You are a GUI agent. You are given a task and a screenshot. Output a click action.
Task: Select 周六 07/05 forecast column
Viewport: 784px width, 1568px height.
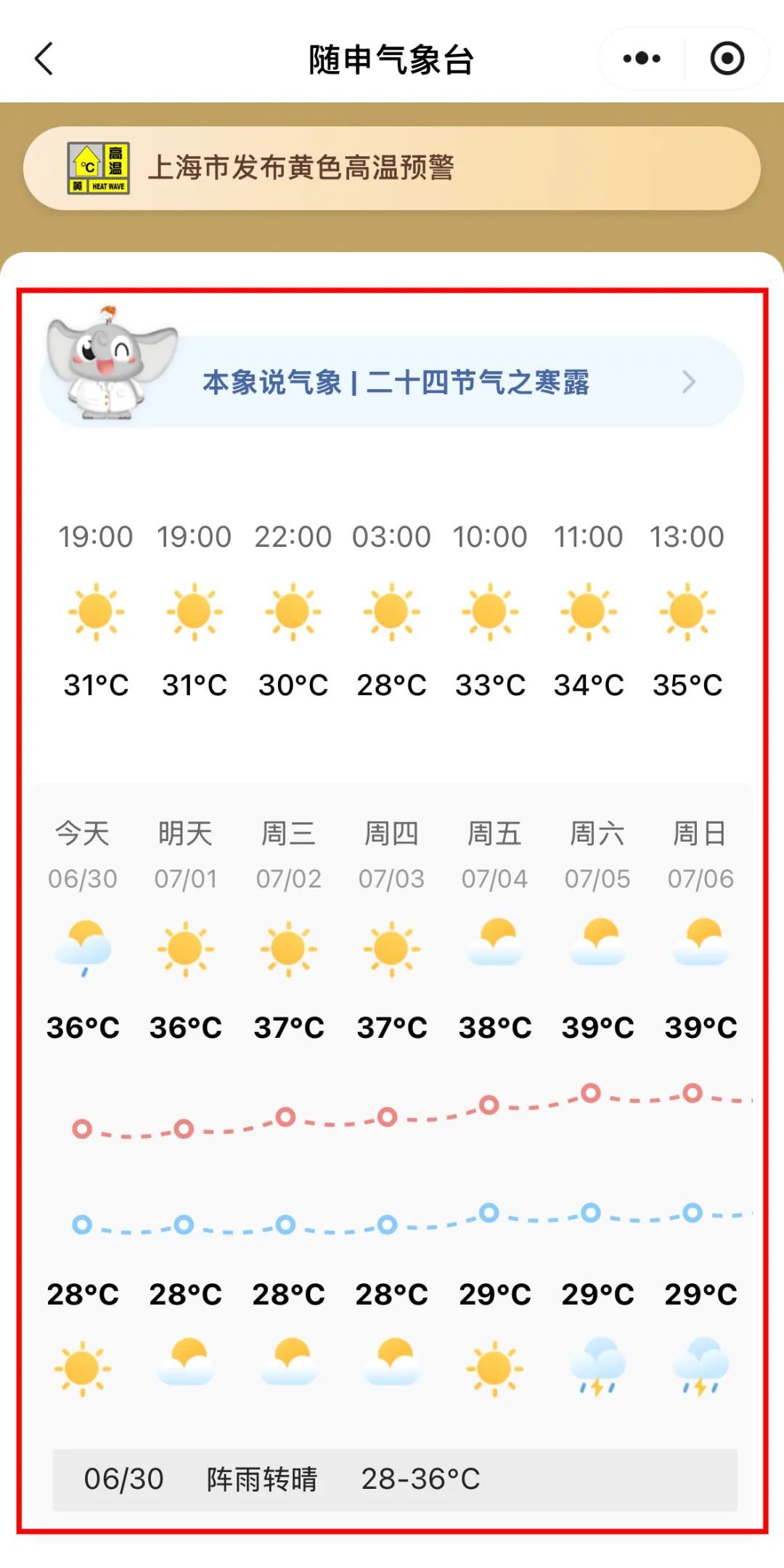click(x=597, y=856)
